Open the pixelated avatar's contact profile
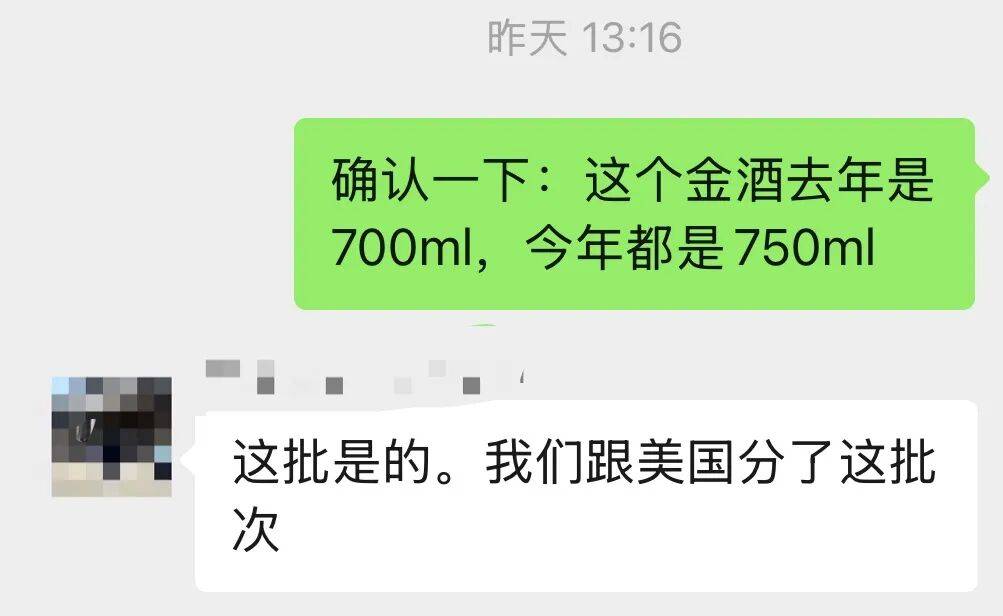The width and height of the screenshot is (1003, 616). [111, 436]
